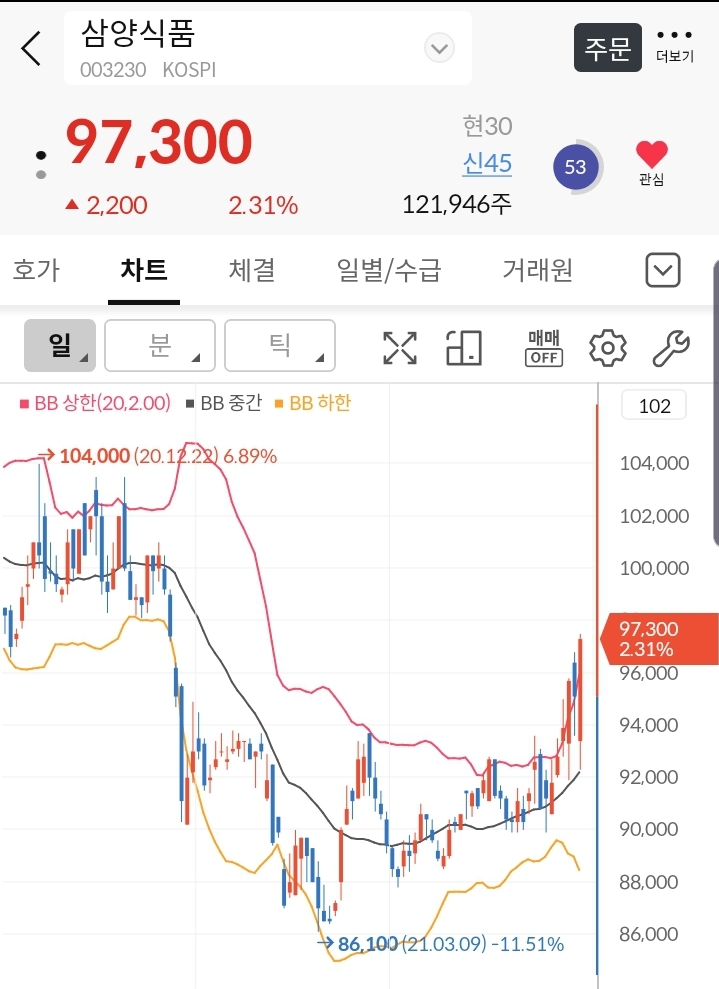The height and width of the screenshot is (989, 719).
Task: Toggle the 매매 OFF trade display
Action: pos(545,347)
